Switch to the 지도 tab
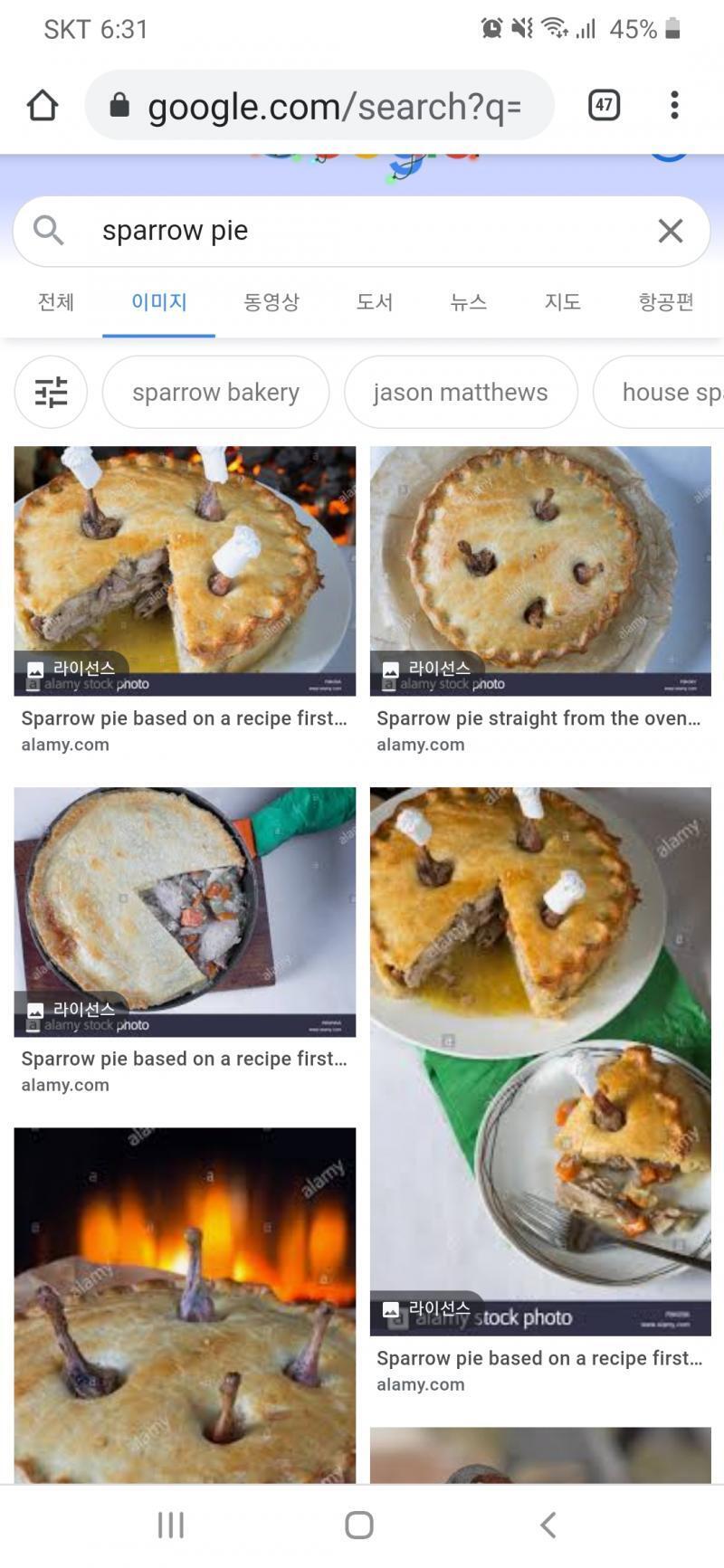 tap(563, 302)
